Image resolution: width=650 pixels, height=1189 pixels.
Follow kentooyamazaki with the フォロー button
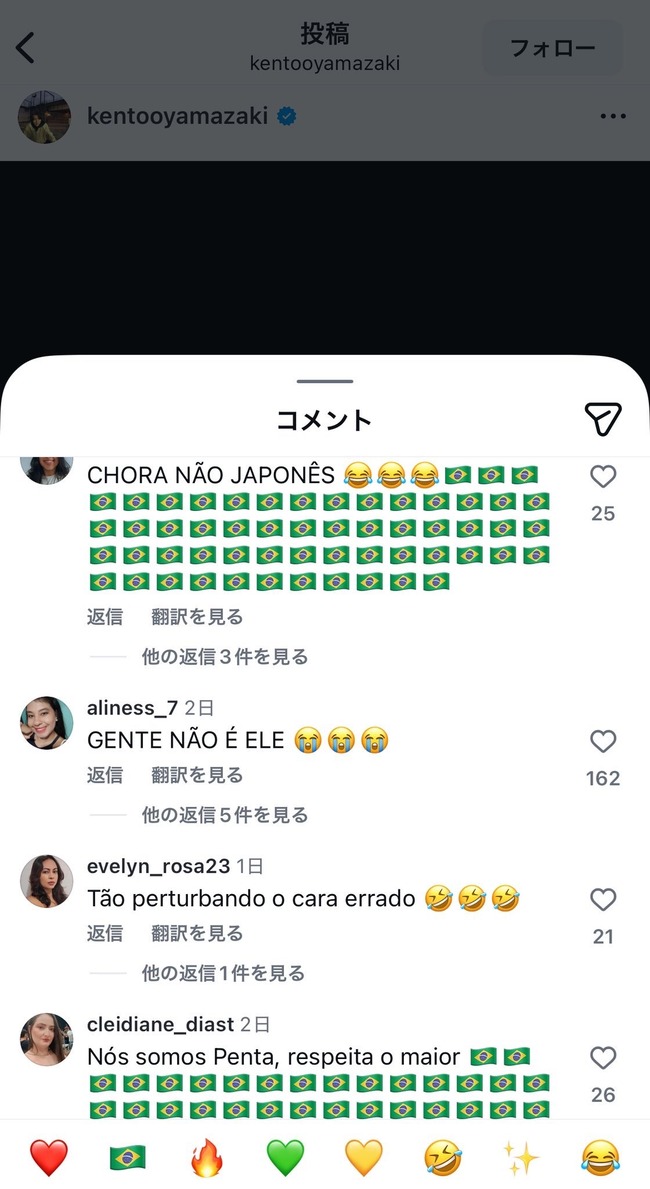tap(552, 49)
